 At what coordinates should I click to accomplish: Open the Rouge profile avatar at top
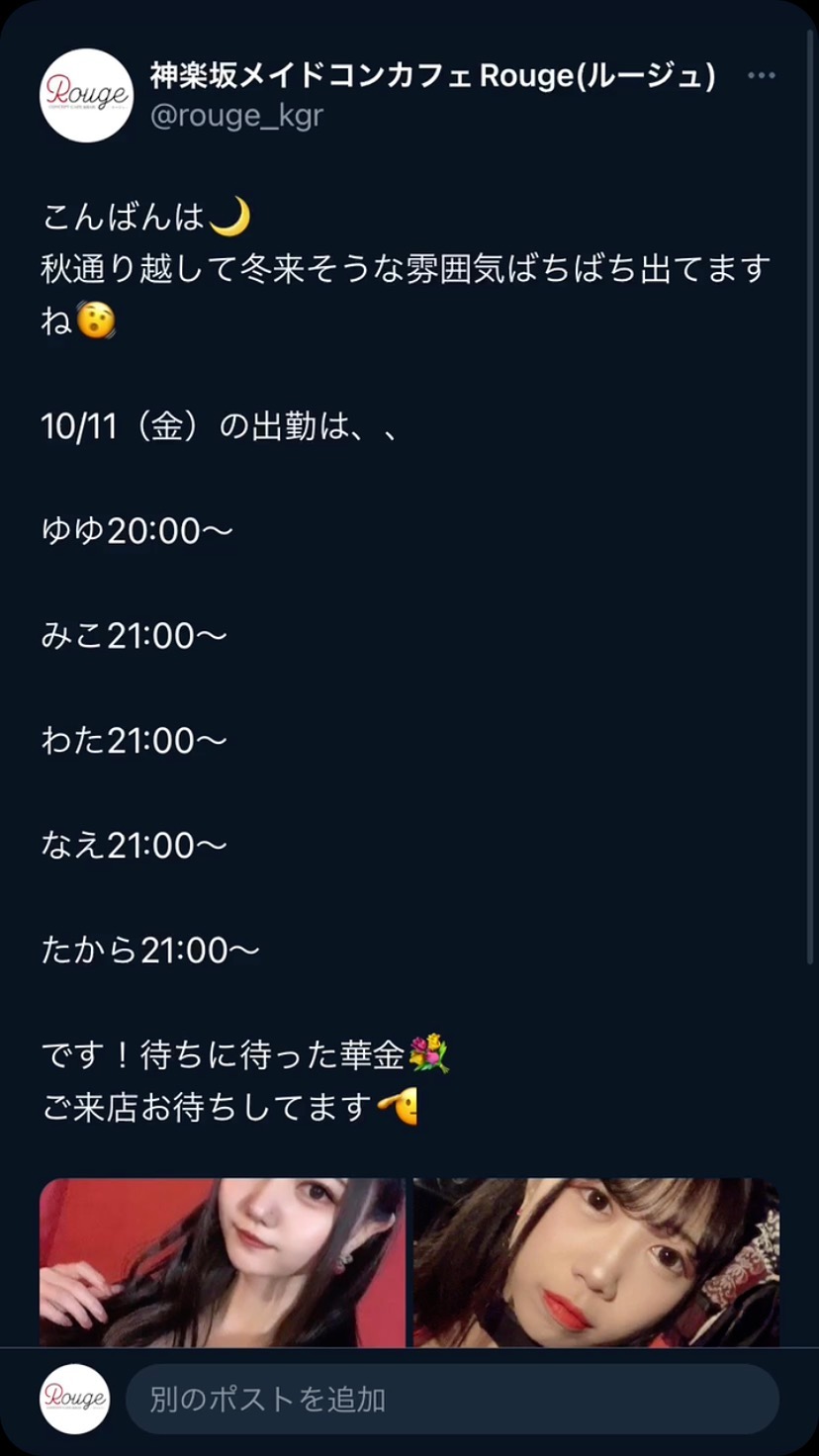click(86, 95)
